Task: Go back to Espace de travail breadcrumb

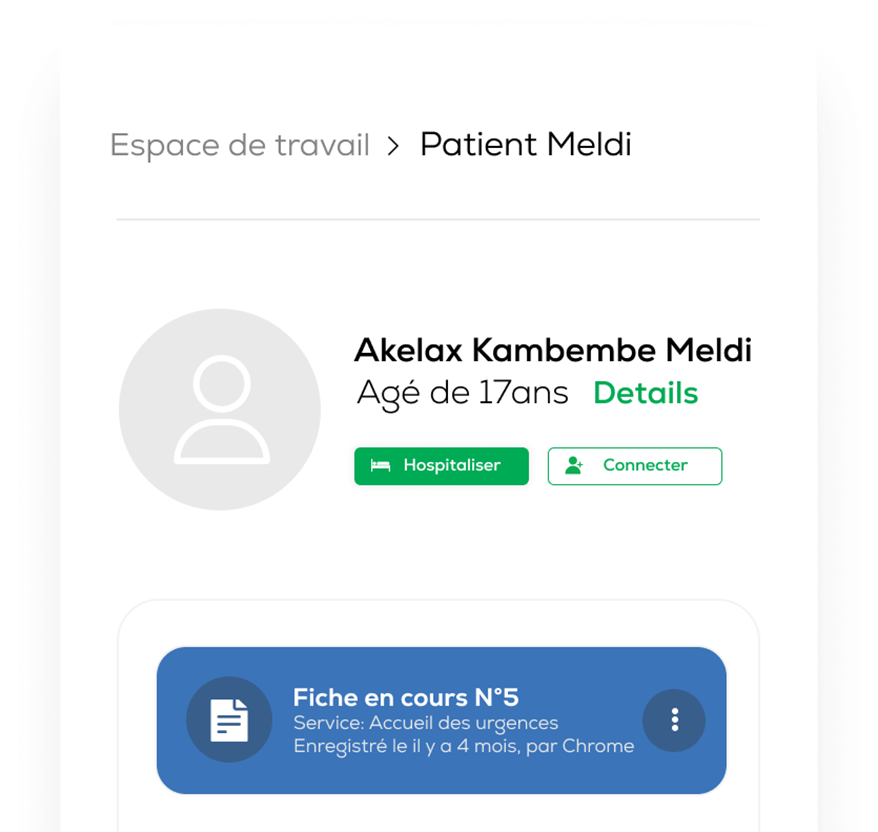Action: pos(239,145)
